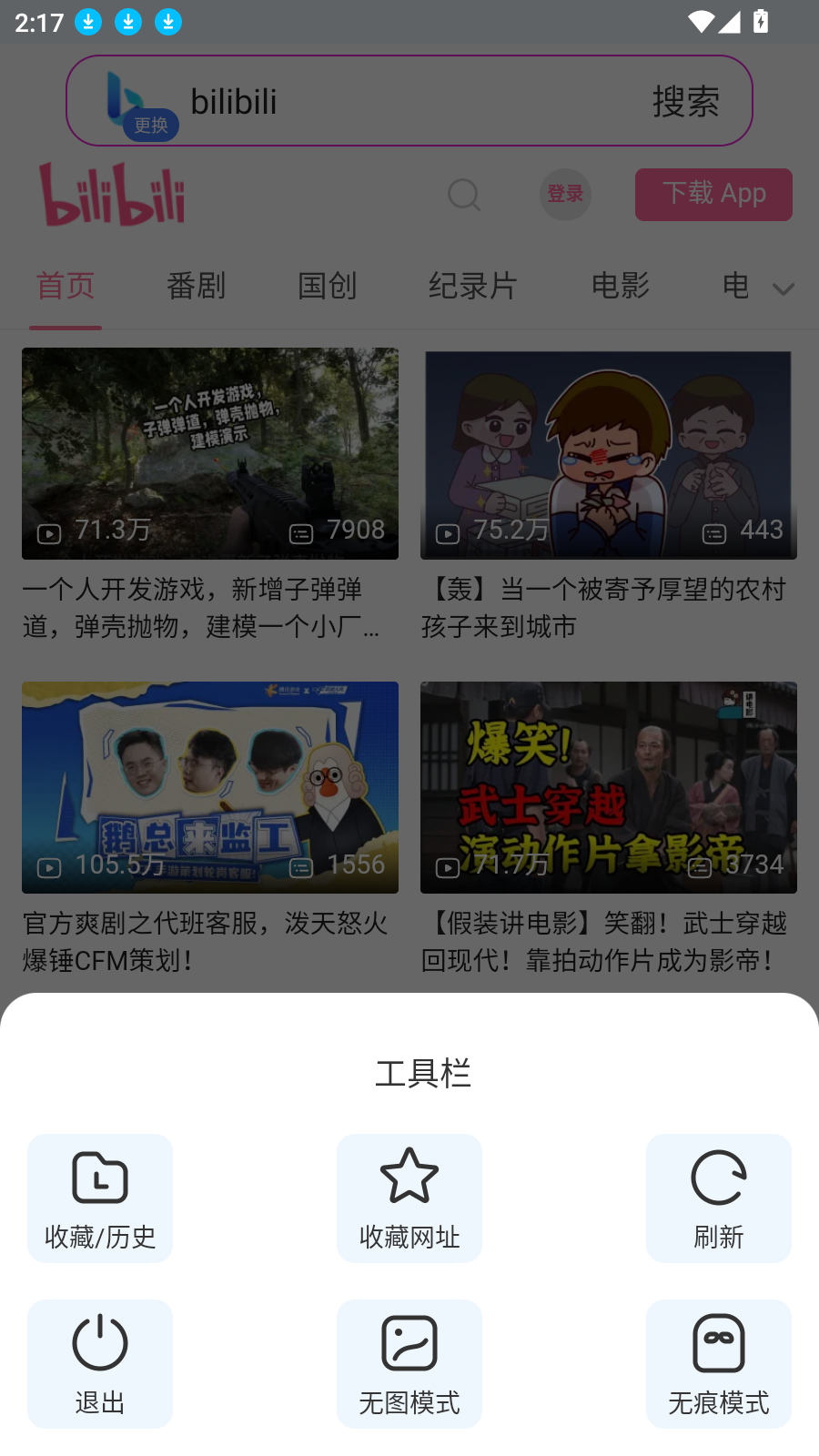Screen dimensions: 819x1456
Task: Exit the browser via 退出
Action: (100, 1363)
